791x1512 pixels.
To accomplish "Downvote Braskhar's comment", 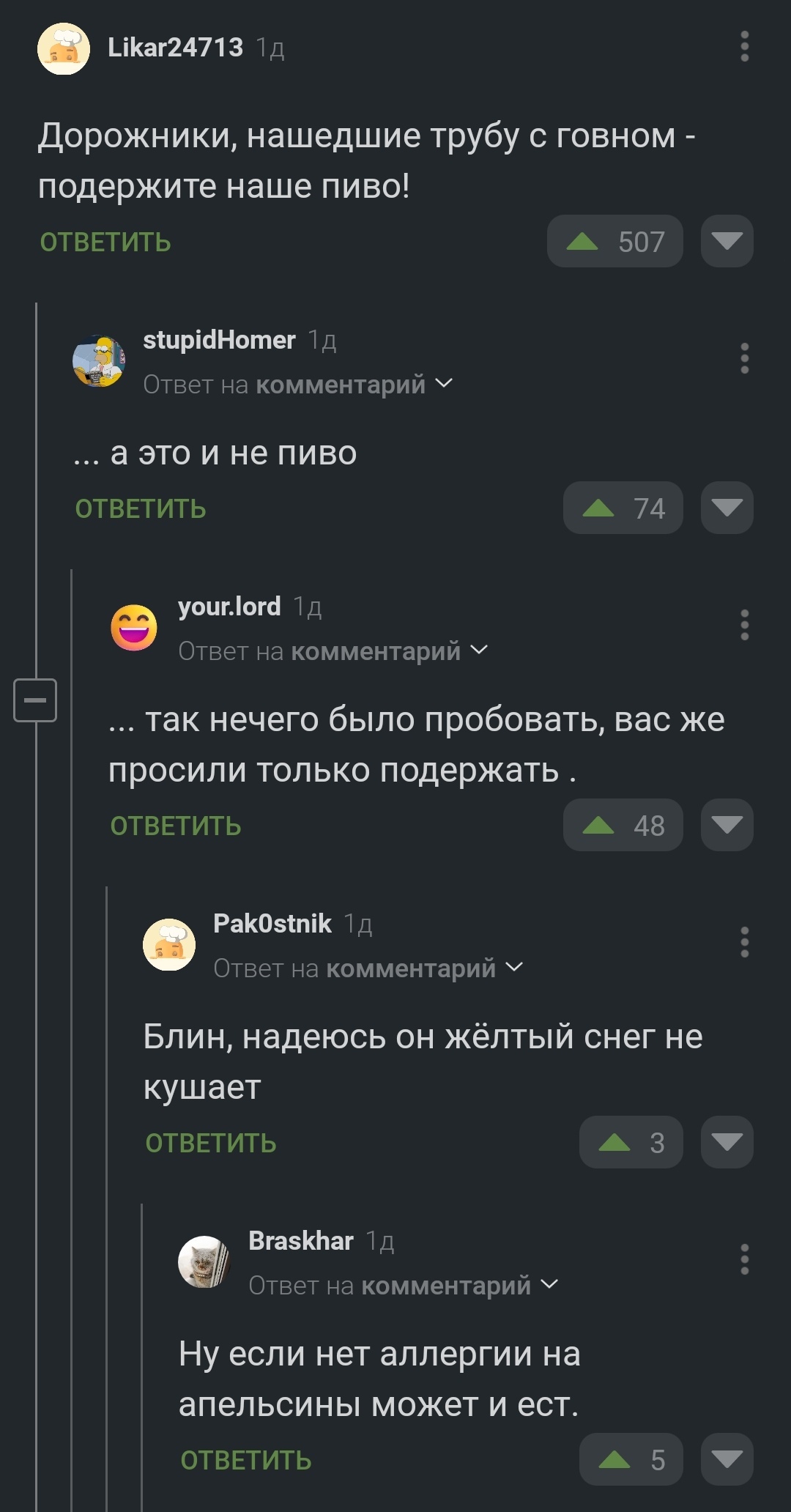I will (727, 1460).
